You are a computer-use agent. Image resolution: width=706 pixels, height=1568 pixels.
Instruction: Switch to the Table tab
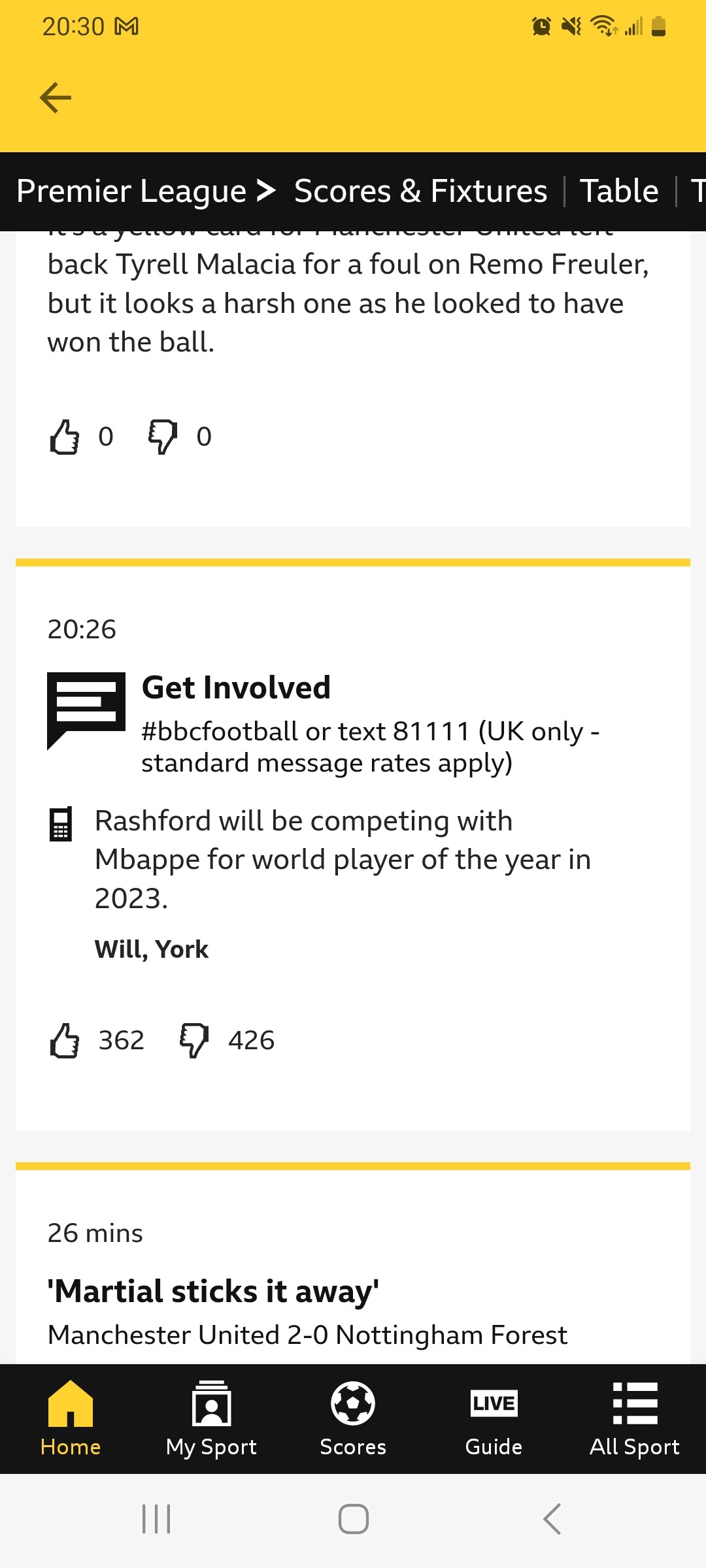pos(619,191)
